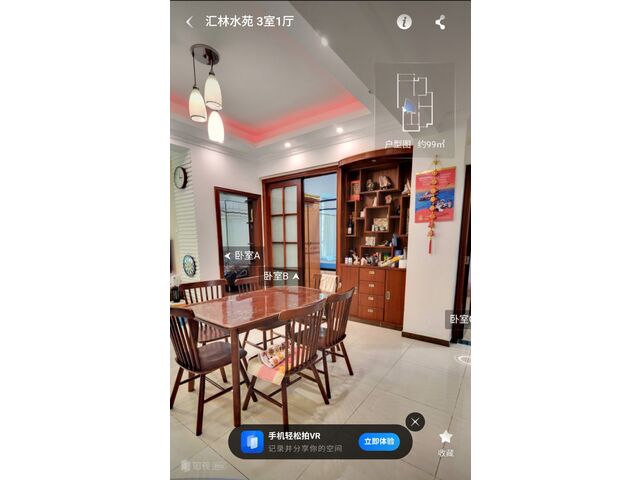Tap 立即体验 button in VR banner
This screenshot has width=640, height=480.
[x=380, y=441]
